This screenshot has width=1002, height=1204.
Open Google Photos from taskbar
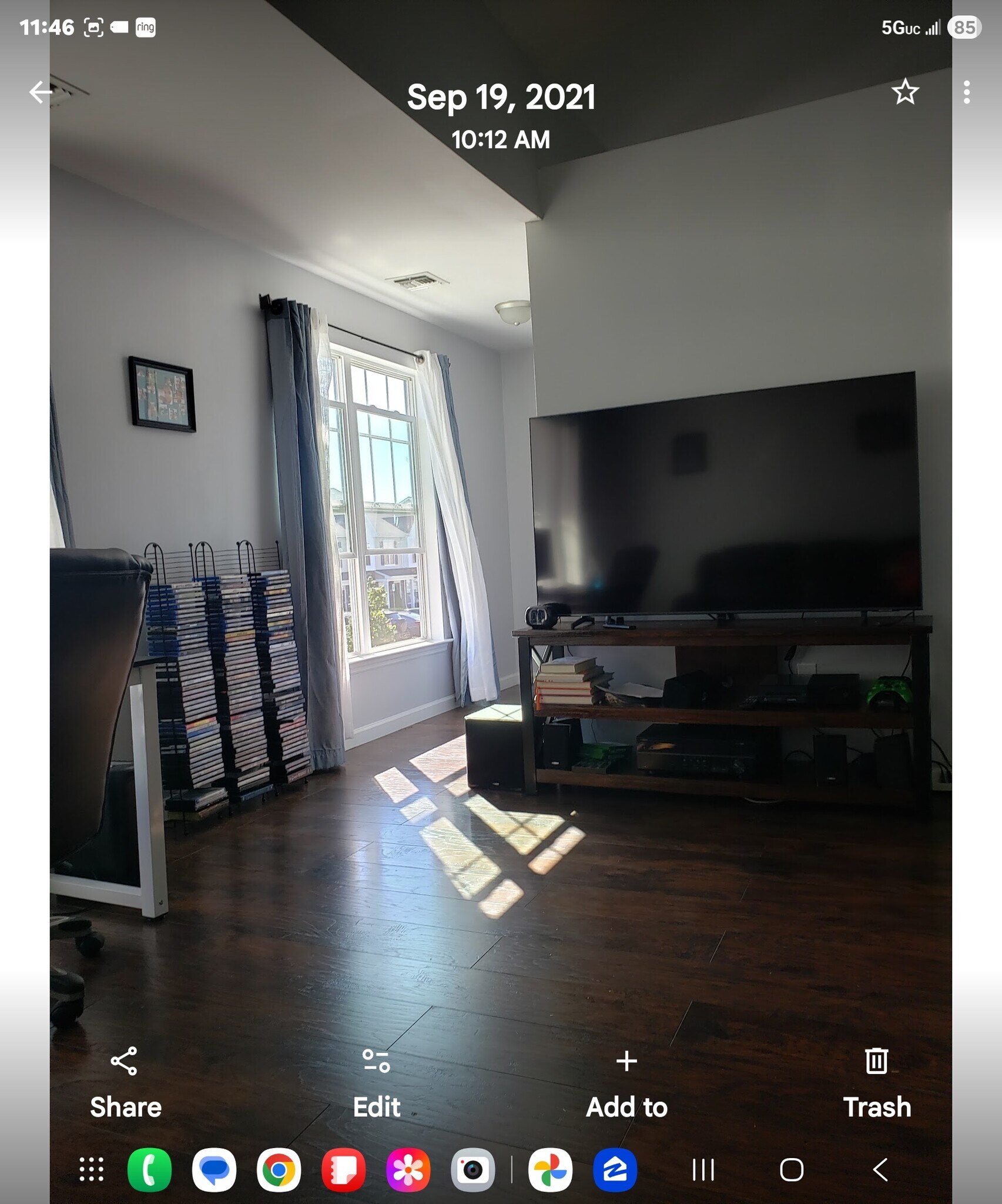550,1169
